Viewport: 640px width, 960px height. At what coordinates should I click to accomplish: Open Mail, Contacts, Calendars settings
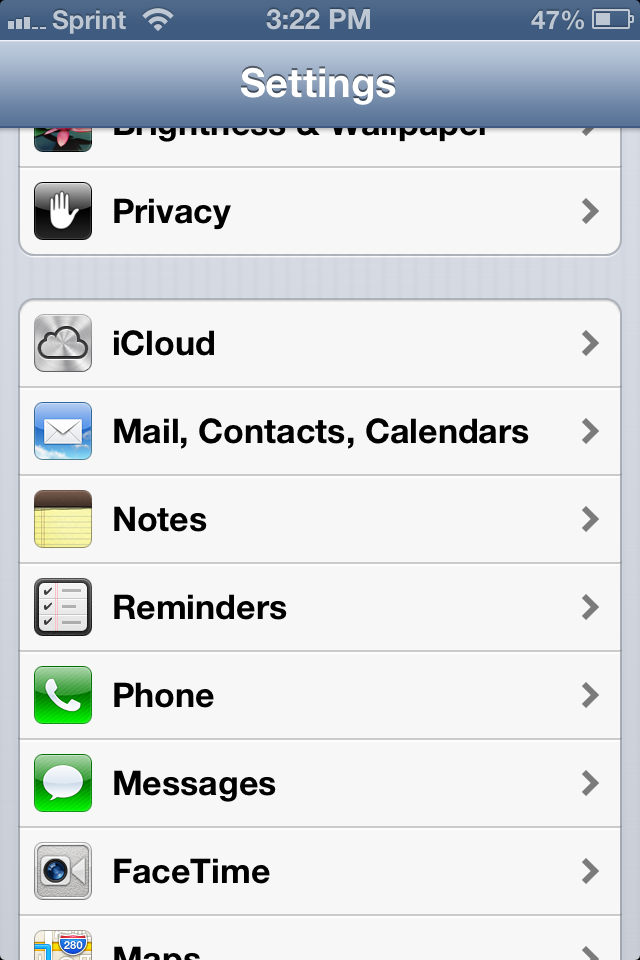click(x=320, y=431)
